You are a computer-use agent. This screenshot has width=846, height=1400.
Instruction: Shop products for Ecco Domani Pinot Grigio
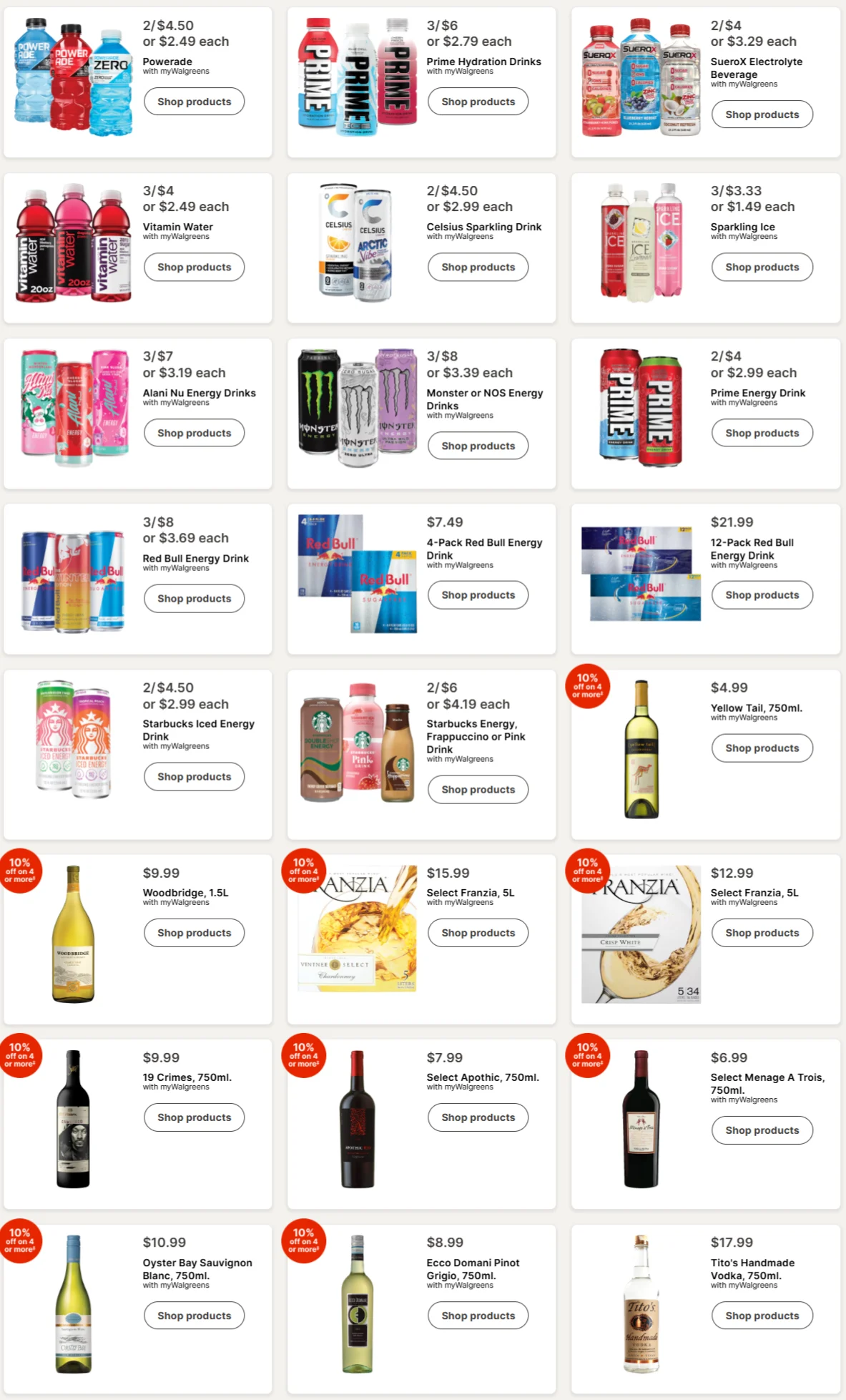pos(478,1316)
